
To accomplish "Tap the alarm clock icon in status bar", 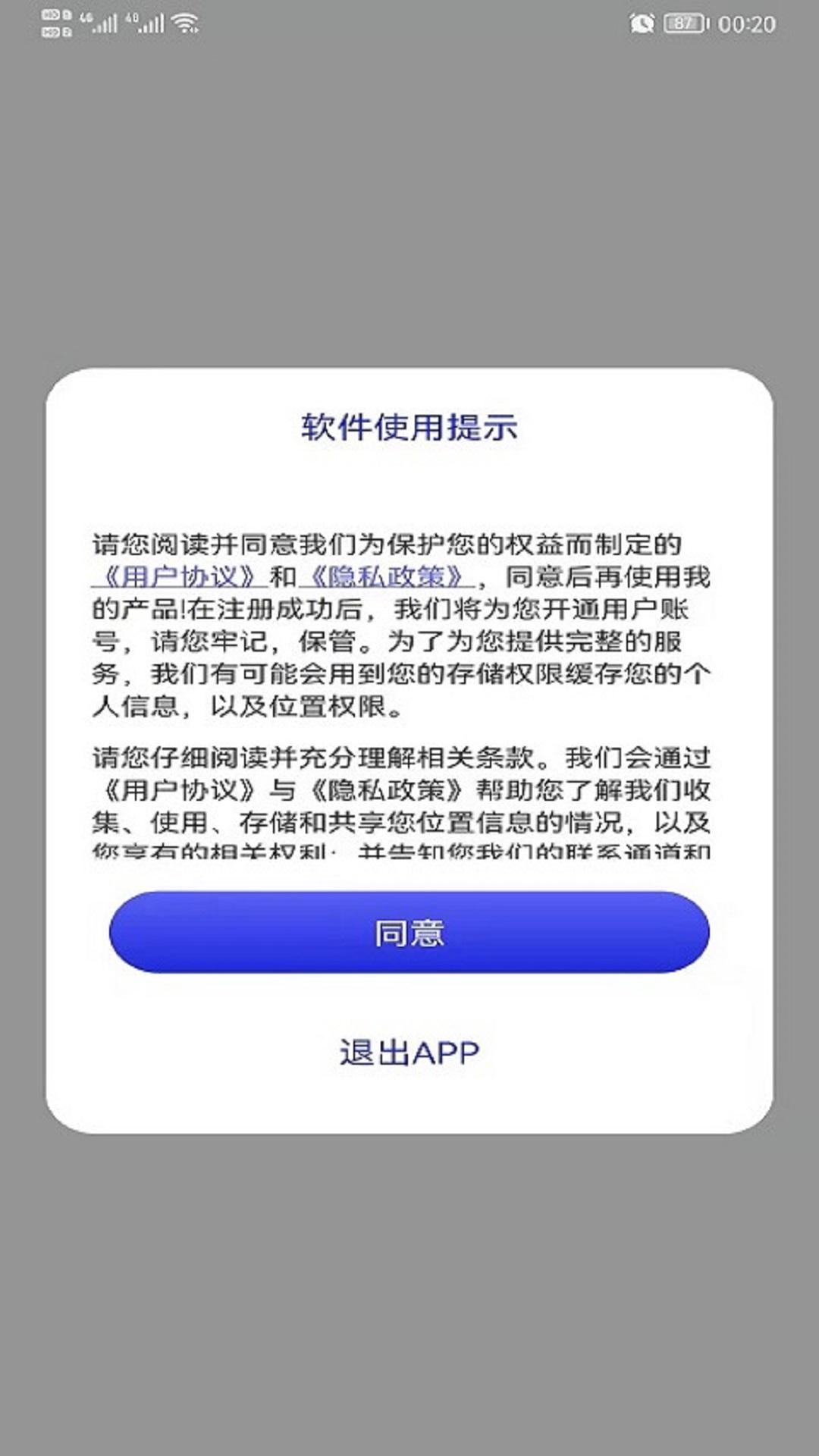I will pos(642,21).
